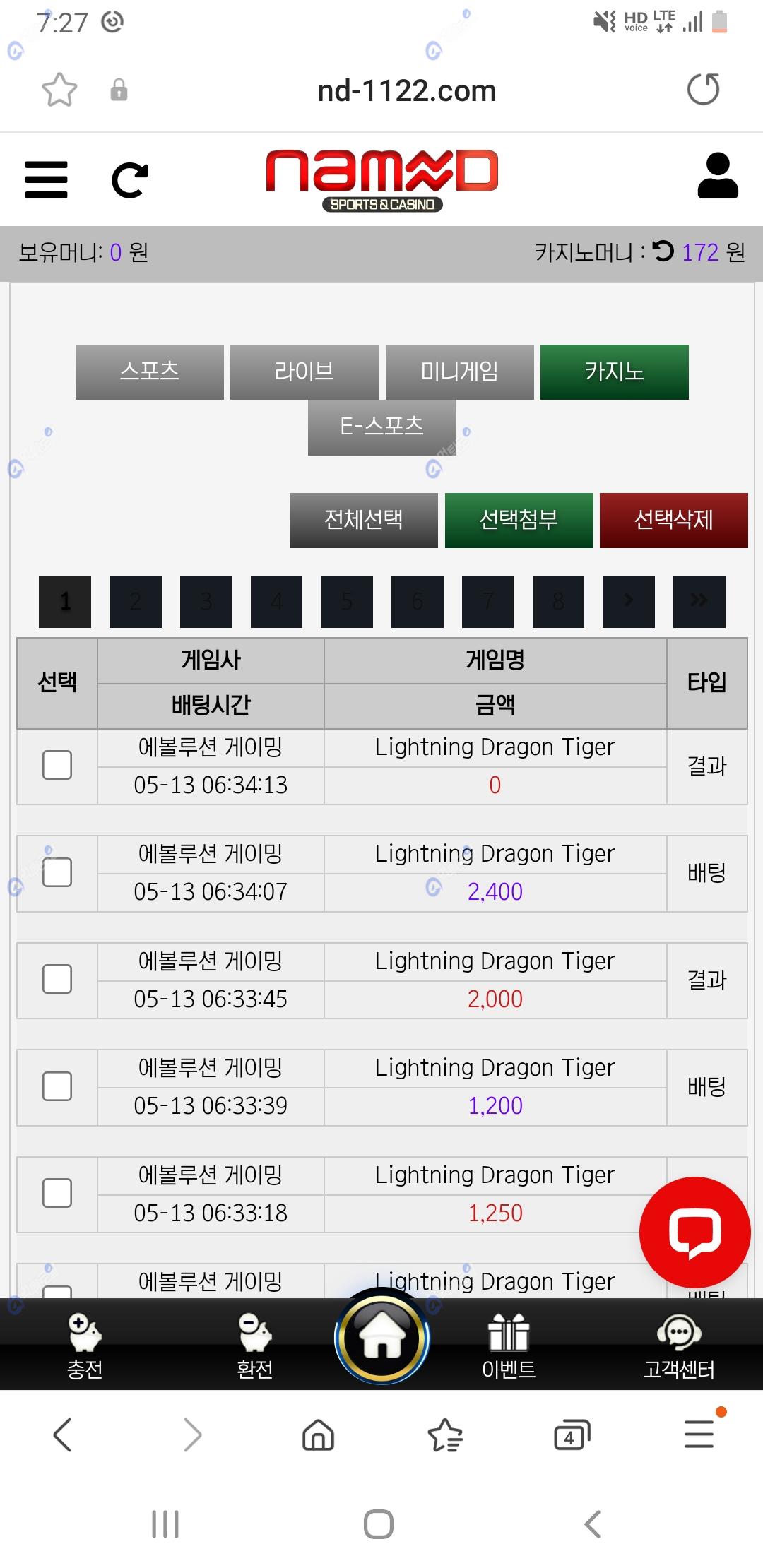Bookmark this page with the star icon
Screen dimensions: 763x1568
(59, 90)
